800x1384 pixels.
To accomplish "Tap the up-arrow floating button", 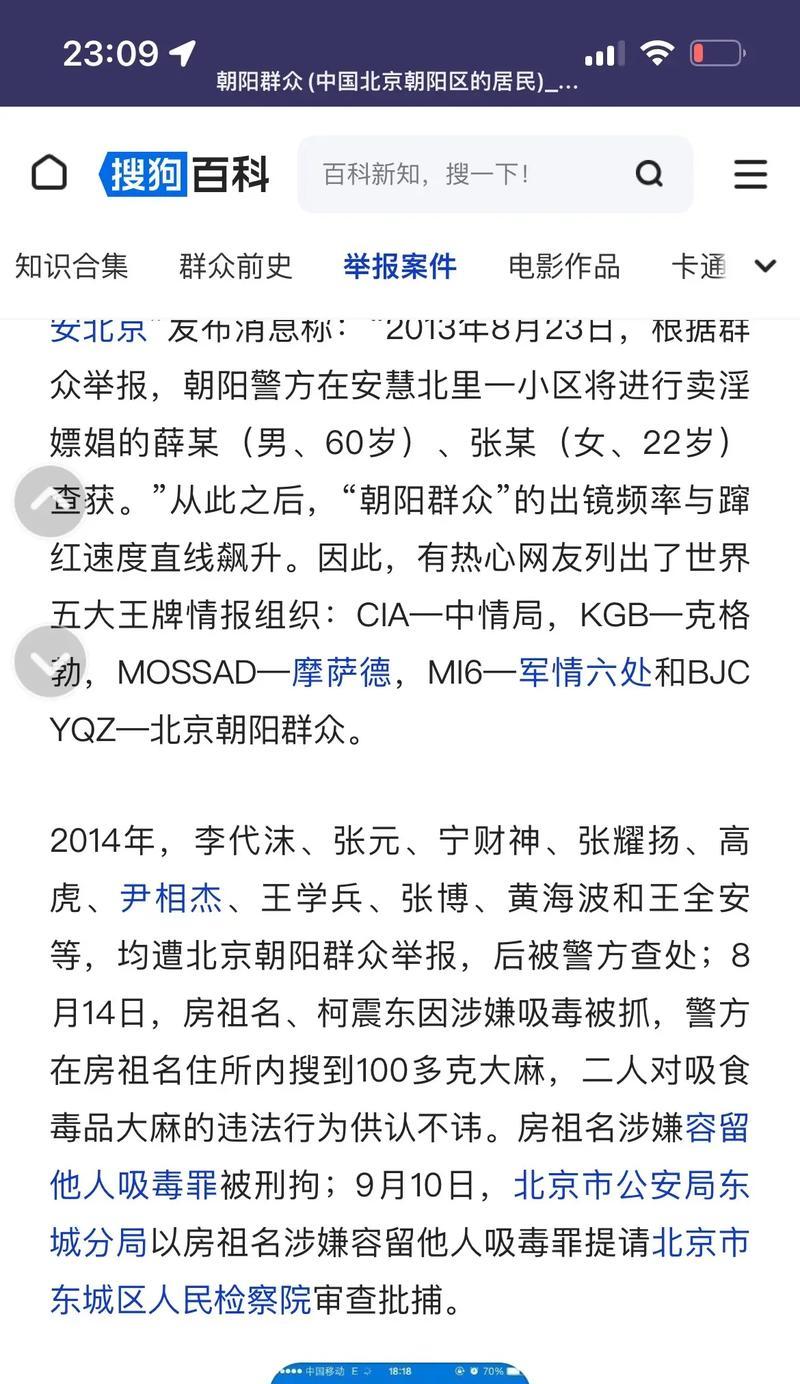I will pos(49,502).
